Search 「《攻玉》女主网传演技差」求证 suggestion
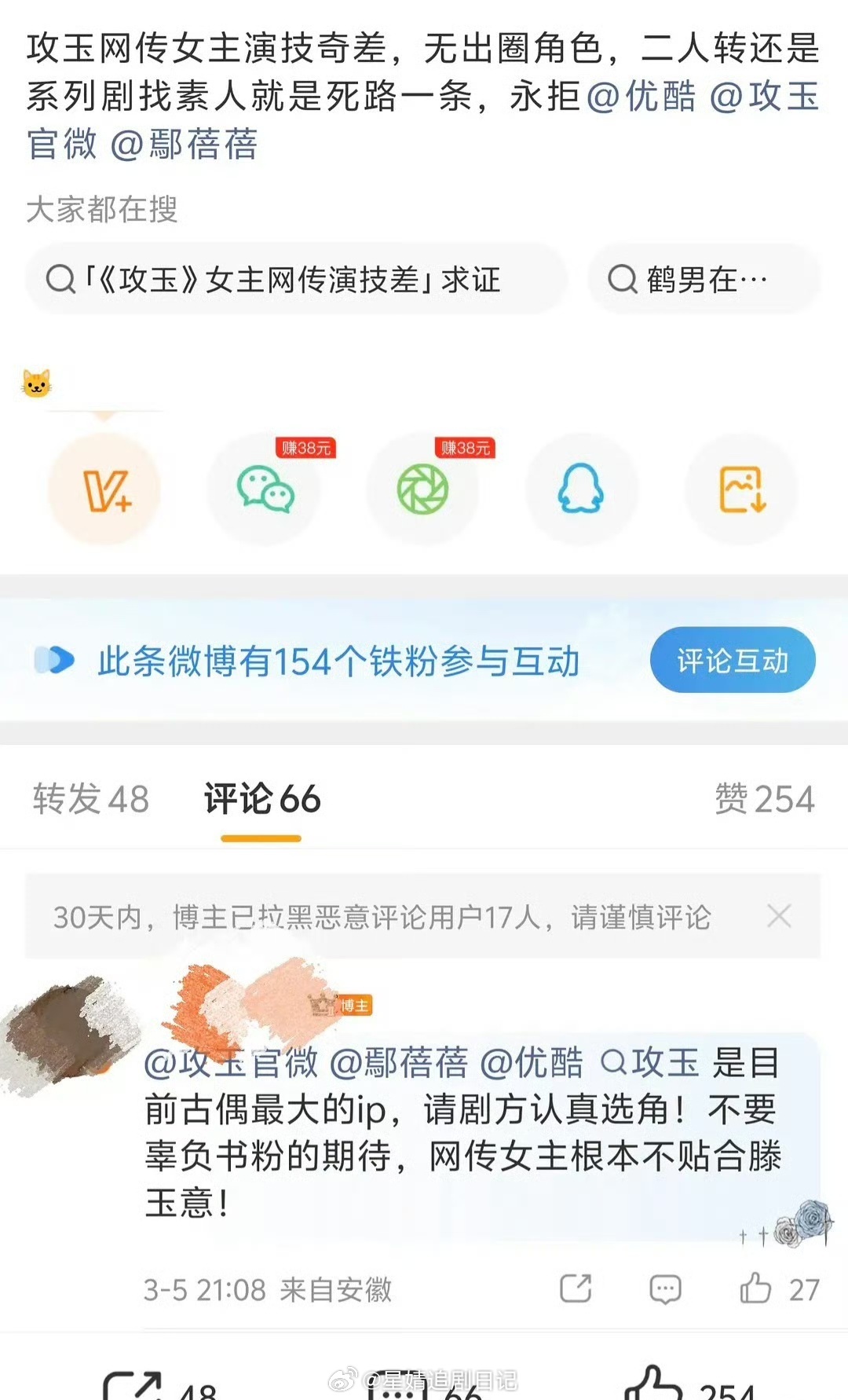The image size is (848, 1400). 297,278
